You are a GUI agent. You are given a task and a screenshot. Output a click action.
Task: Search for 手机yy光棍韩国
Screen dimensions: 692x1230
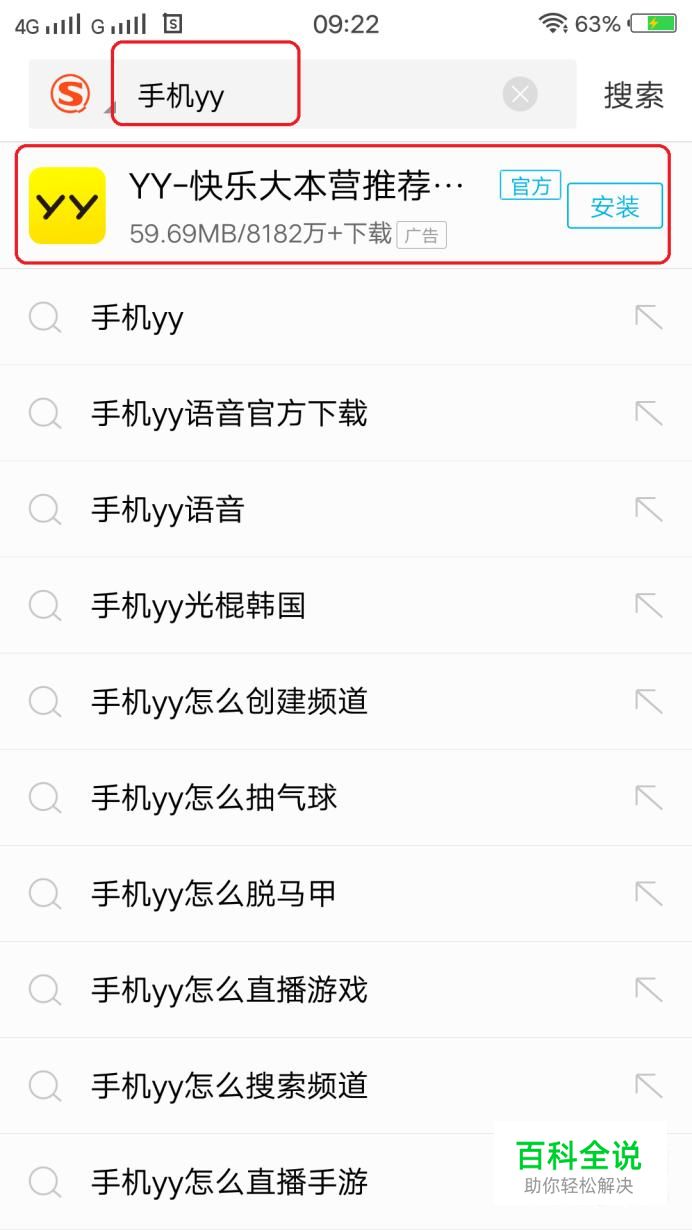click(x=198, y=605)
